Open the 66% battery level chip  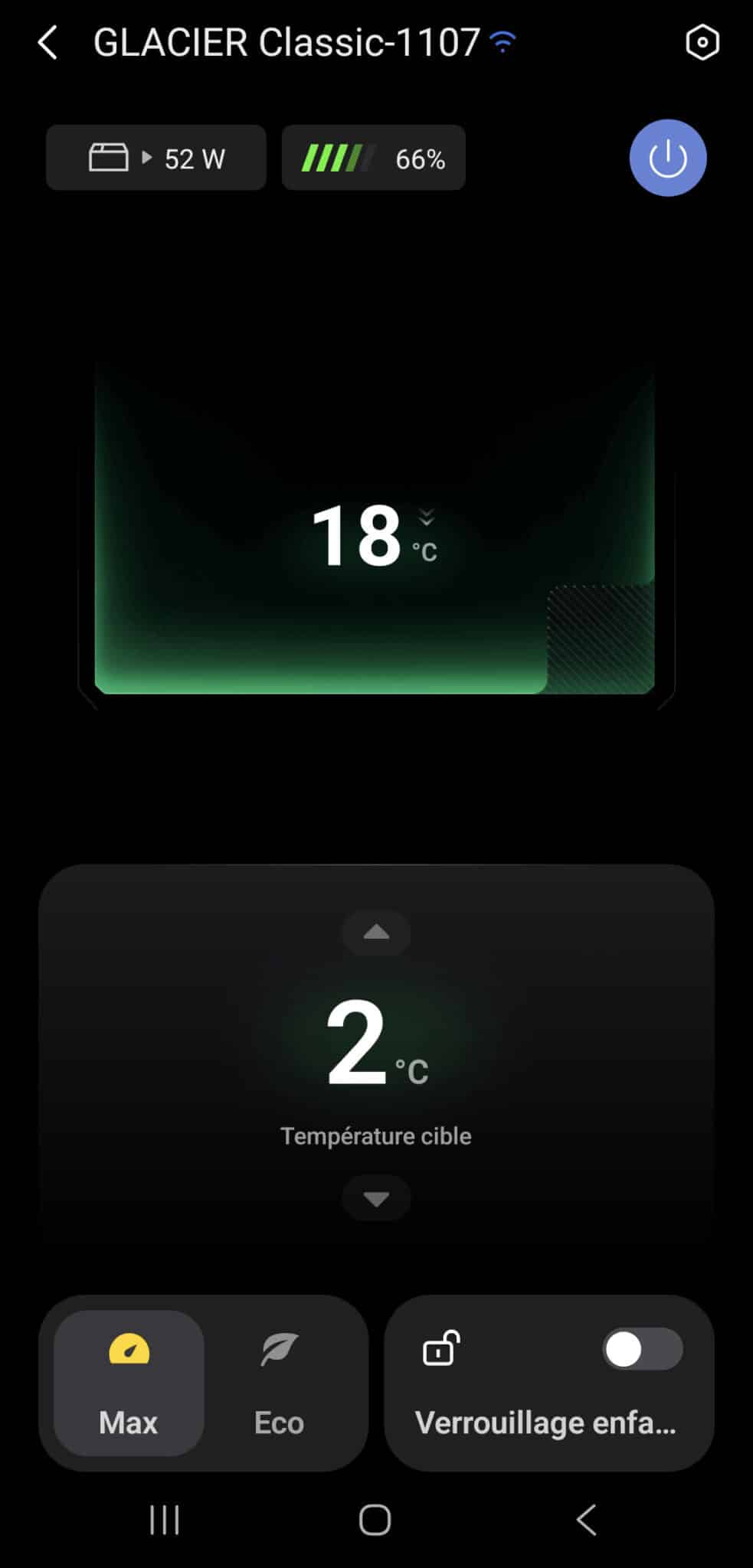tap(374, 158)
